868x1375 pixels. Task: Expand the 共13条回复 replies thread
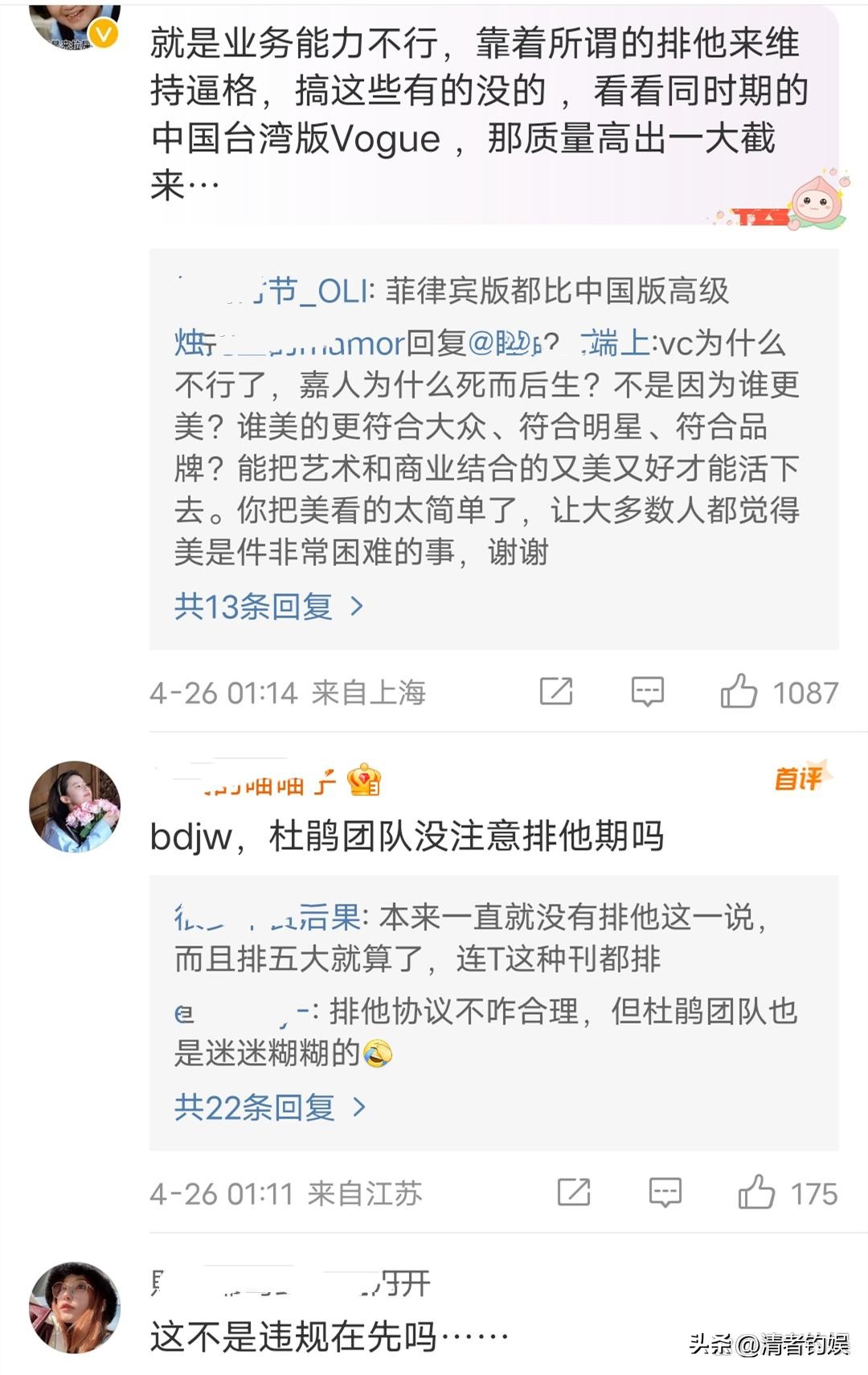click(x=268, y=606)
